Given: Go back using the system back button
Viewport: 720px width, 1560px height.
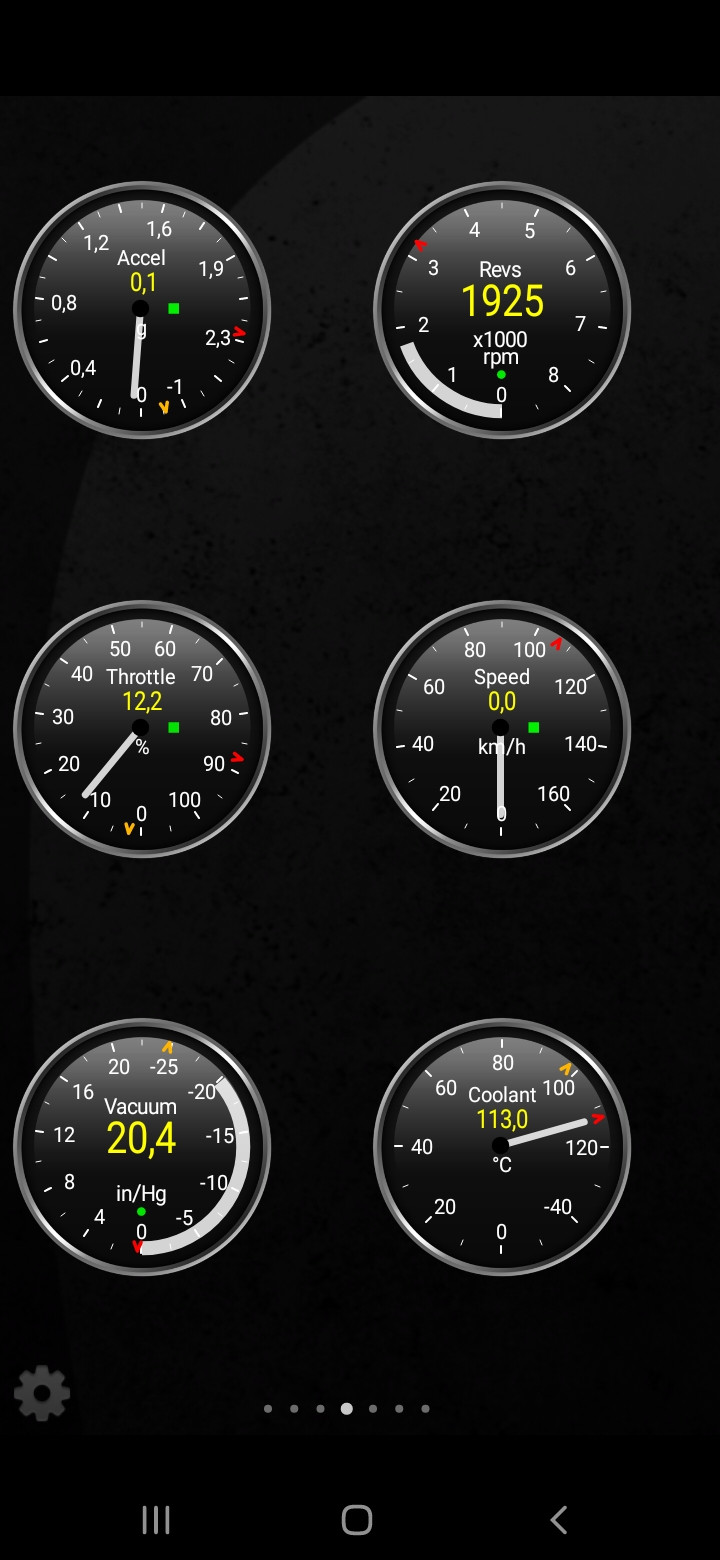Looking at the screenshot, I should [x=558, y=1520].
